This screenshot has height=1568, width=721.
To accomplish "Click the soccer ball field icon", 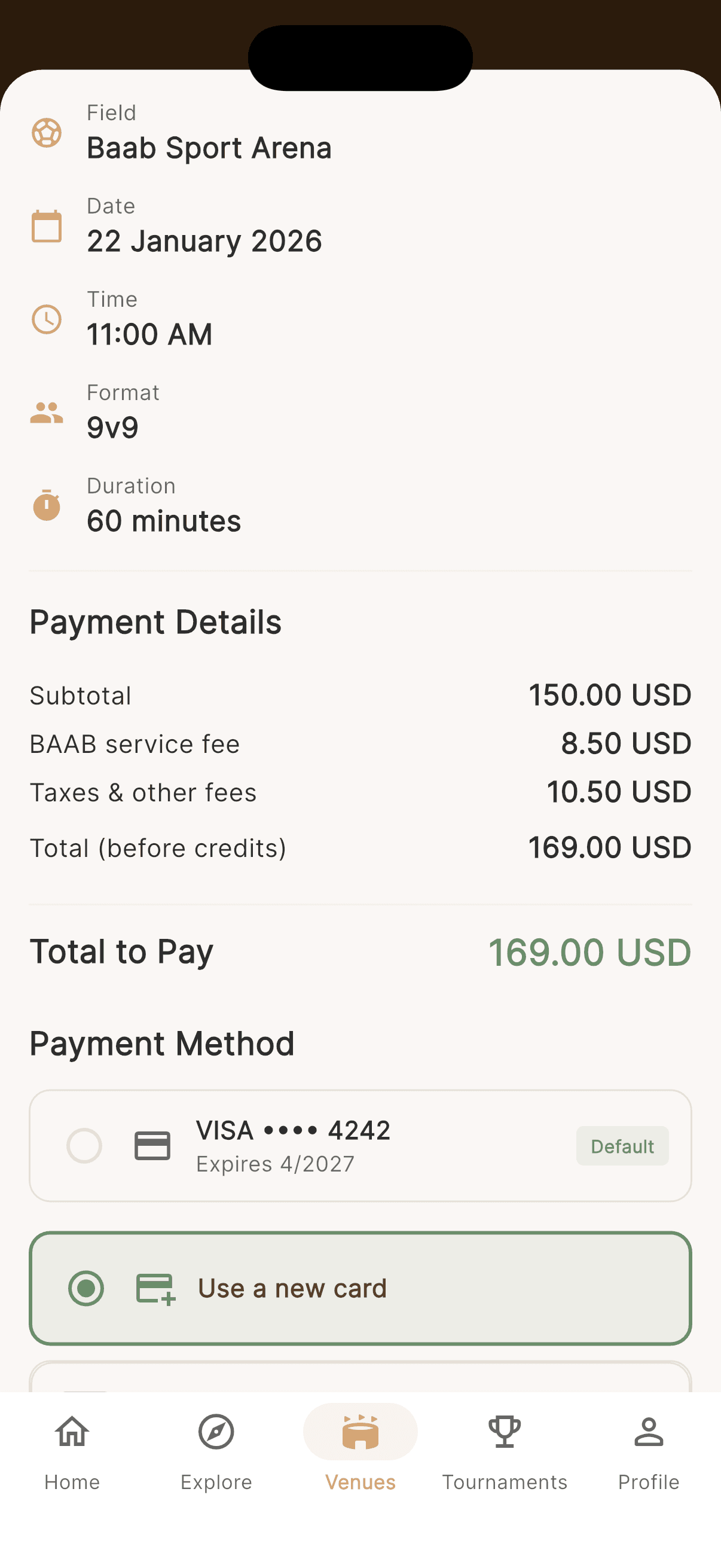I will pos(46,132).
